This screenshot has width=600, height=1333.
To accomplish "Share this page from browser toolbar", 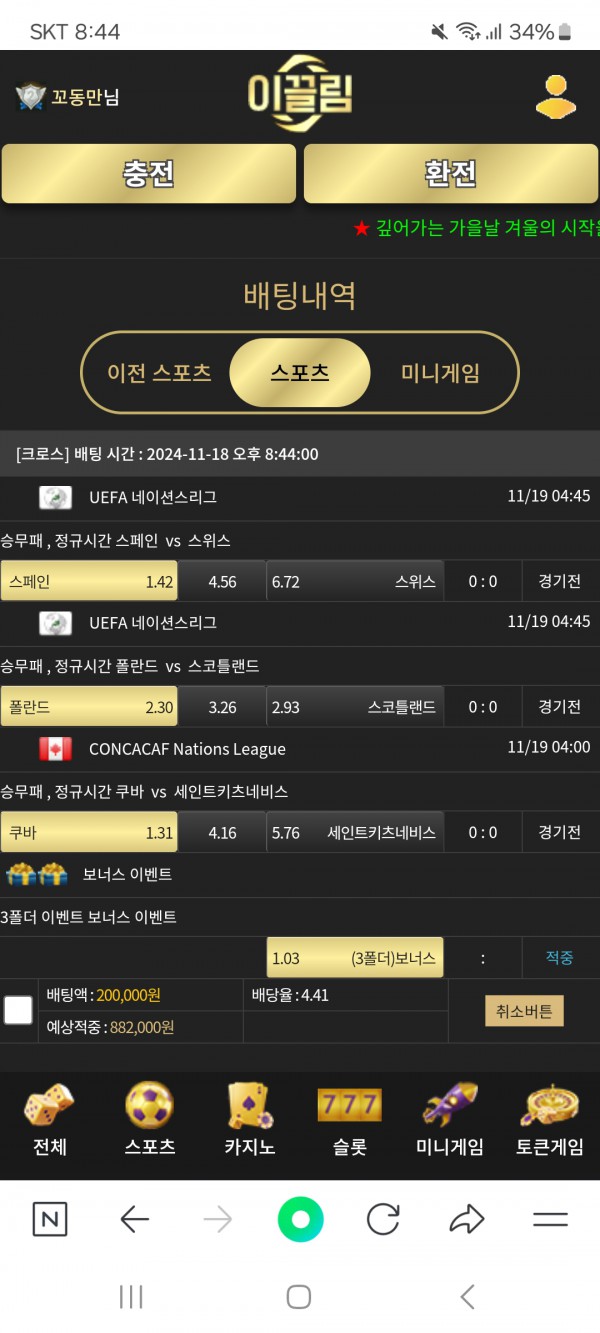I will (x=466, y=1219).
